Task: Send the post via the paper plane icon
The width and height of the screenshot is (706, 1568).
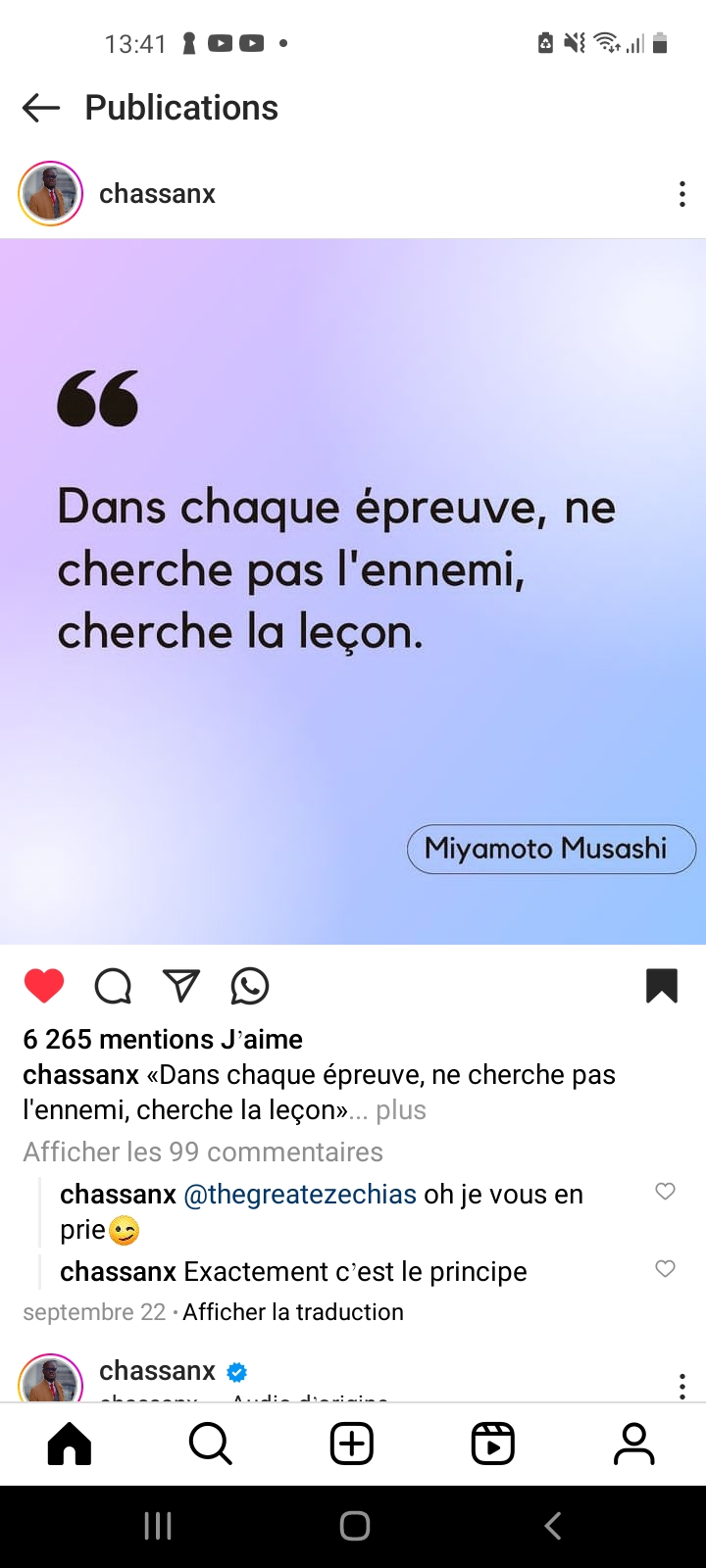Action: 181,985
